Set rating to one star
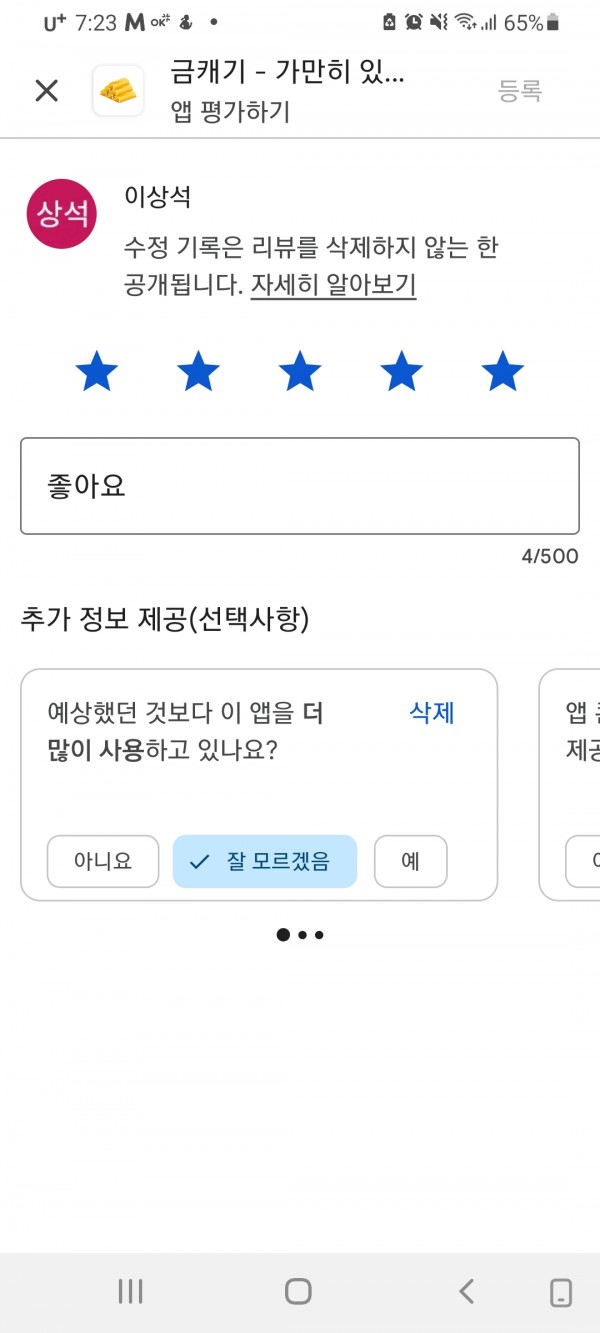The width and height of the screenshot is (600, 1333). pyautogui.click(x=97, y=372)
